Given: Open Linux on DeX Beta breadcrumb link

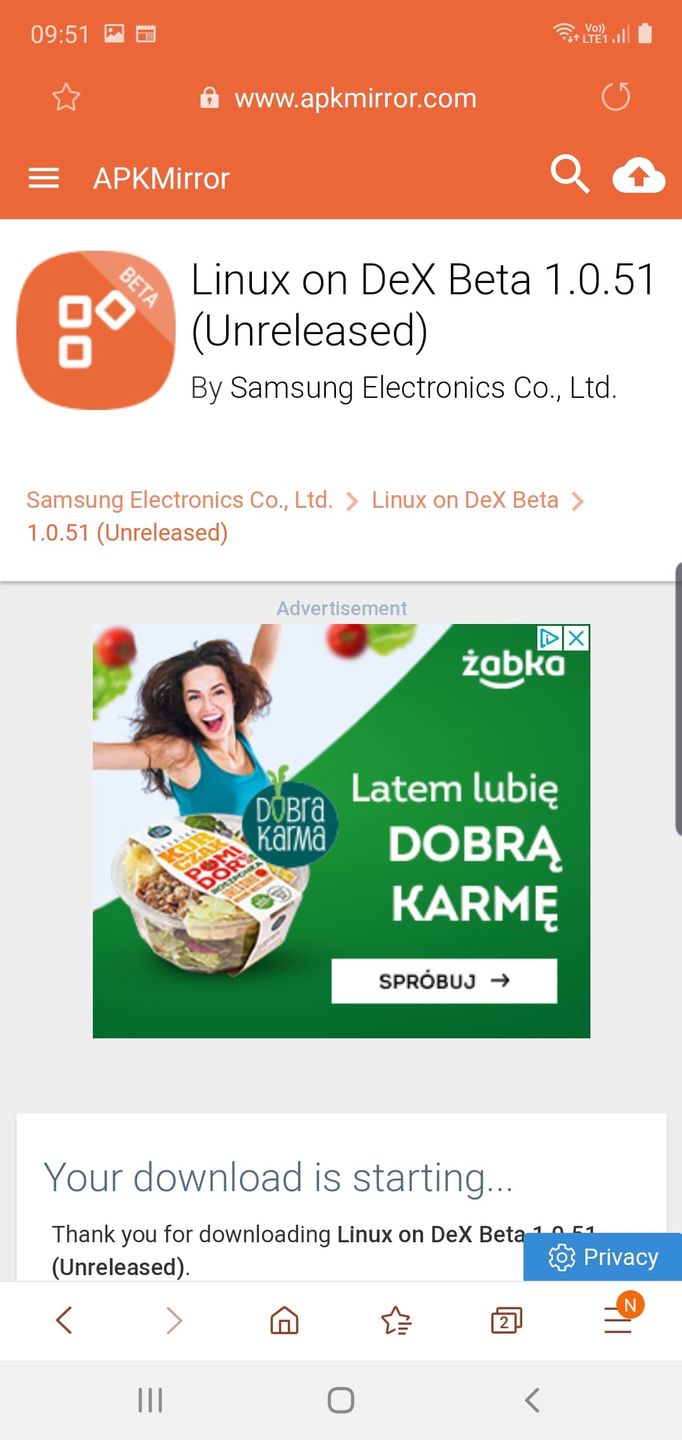Looking at the screenshot, I should pos(465,500).
